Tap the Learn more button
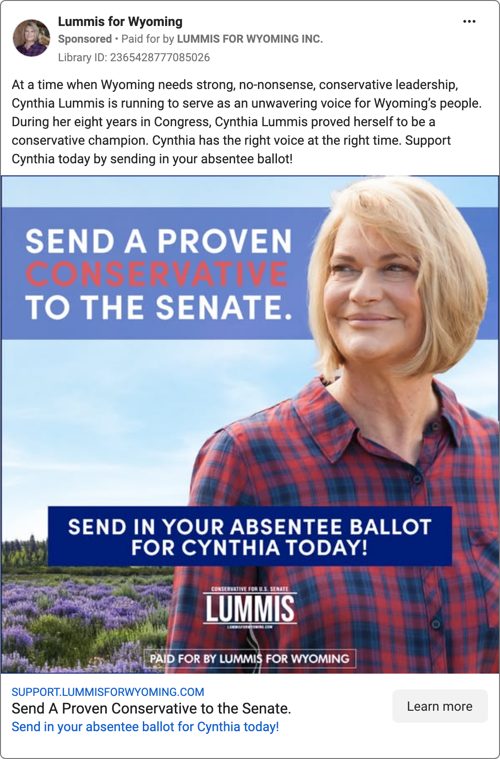The width and height of the screenshot is (500, 759). pos(439,706)
